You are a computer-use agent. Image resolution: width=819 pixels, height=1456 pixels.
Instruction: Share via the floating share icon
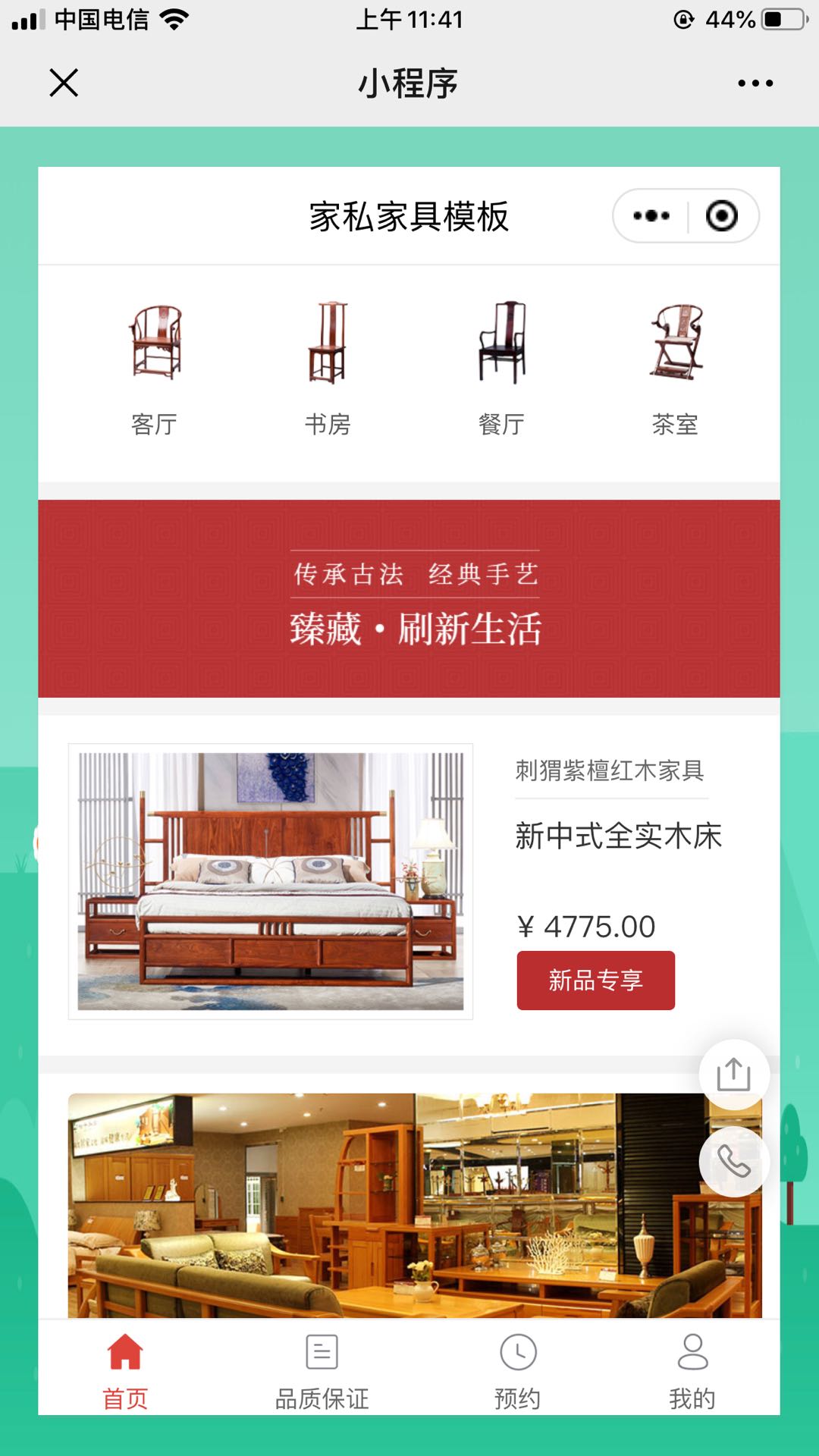(734, 1075)
